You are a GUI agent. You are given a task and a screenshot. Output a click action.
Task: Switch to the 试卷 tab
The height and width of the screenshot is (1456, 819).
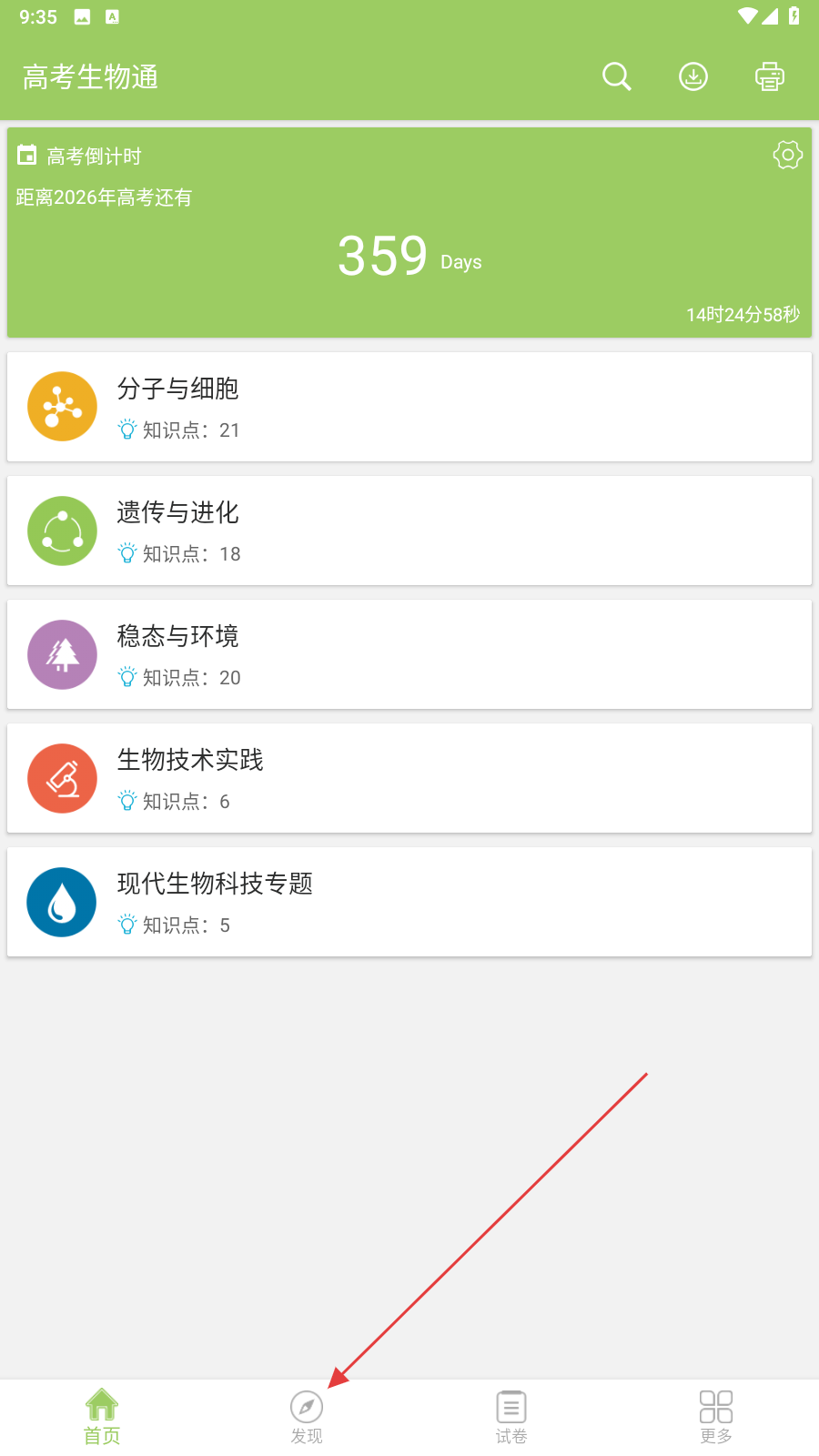tap(511, 1418)
